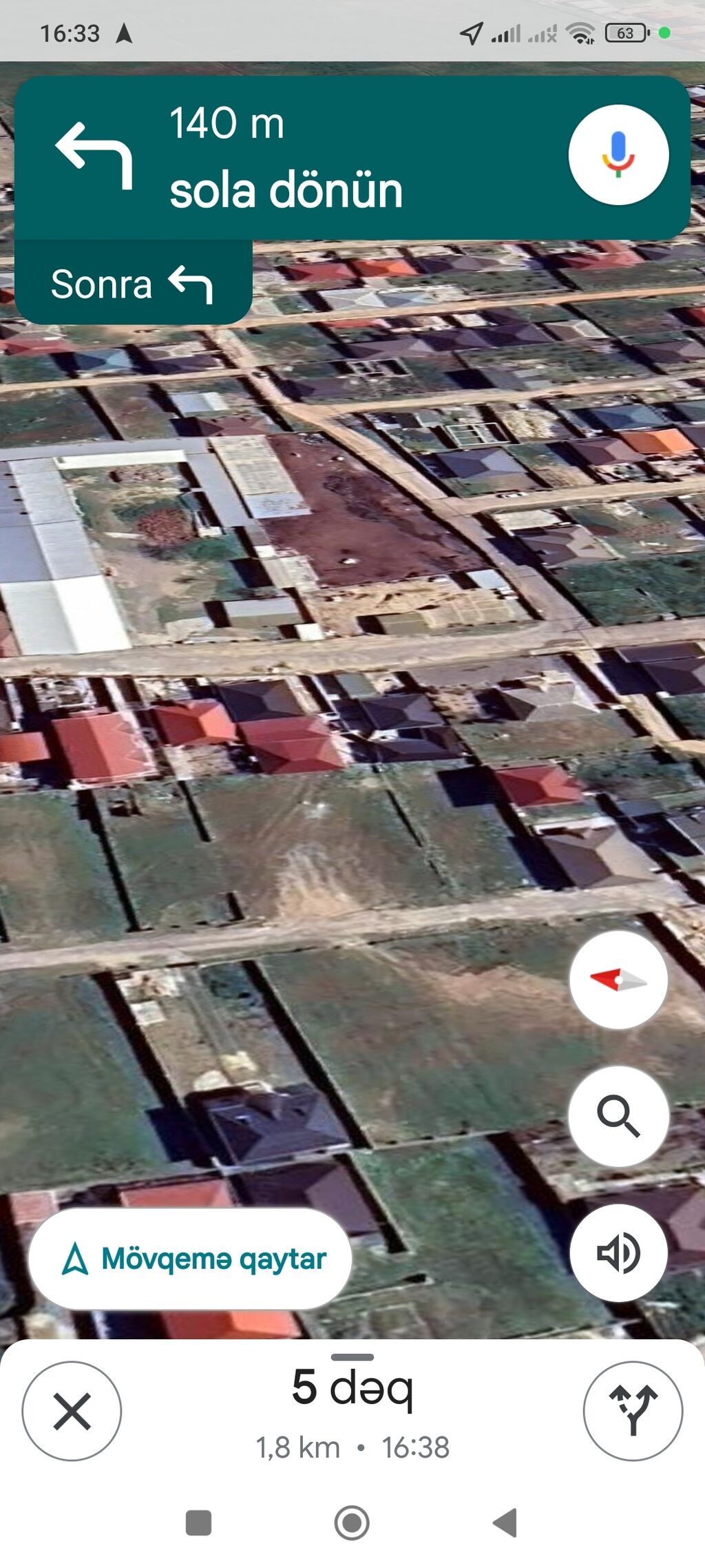Tap 'Mövqemə qaytar' to re-center
The height and width of the screenshot is (1568, 705).
190,1259
